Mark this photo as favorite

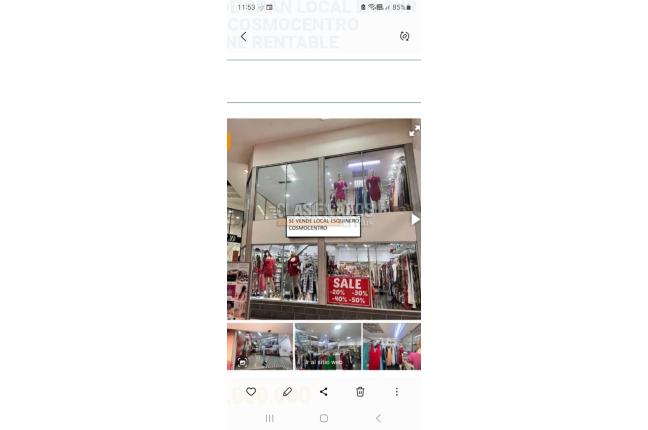251,392
